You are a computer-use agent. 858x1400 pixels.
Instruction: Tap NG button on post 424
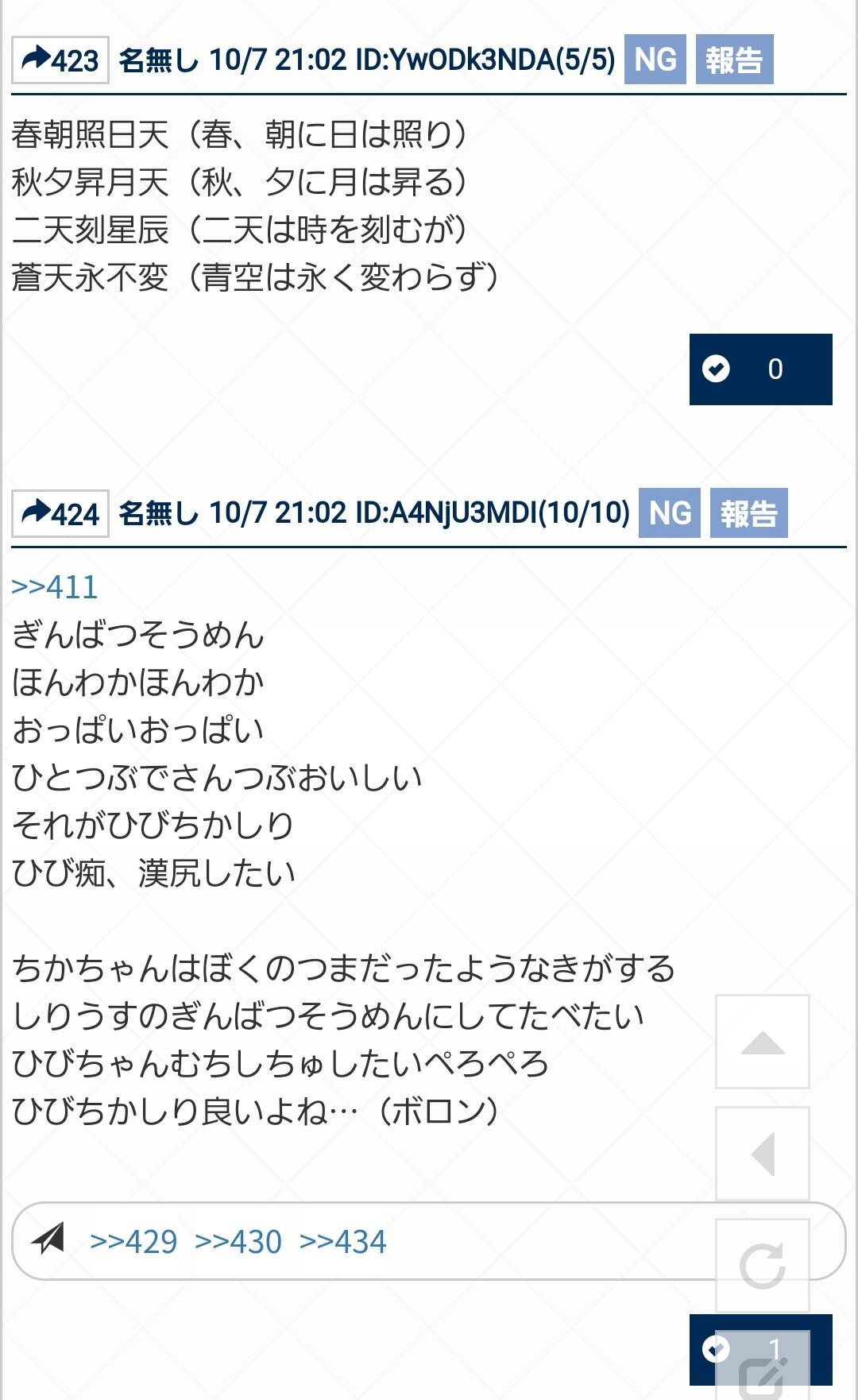pos(670,513)
